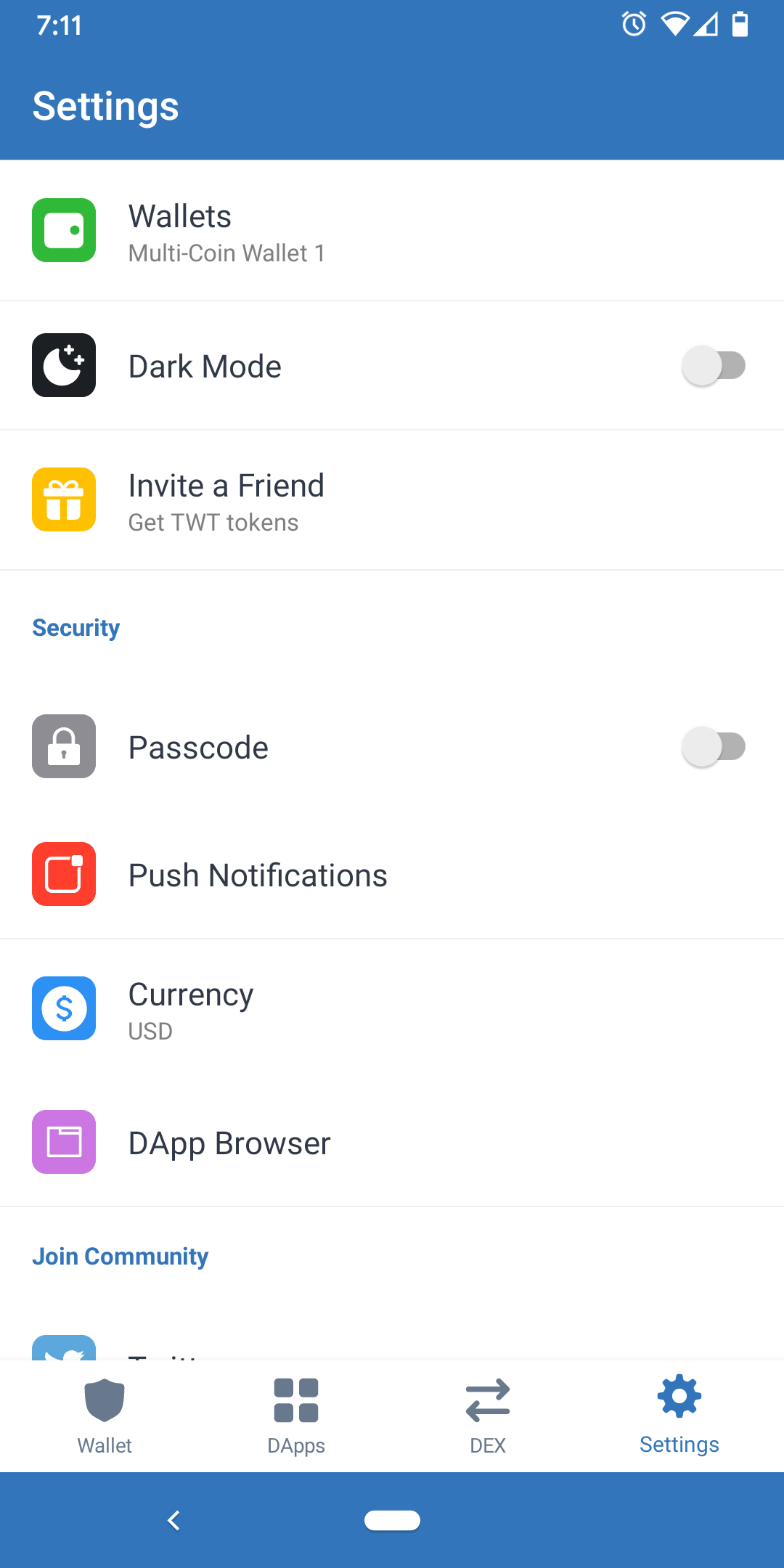The height and width of the screenshot is (1568, 784).
Task: Tap the Settings tab
Action: (679, 1416)
